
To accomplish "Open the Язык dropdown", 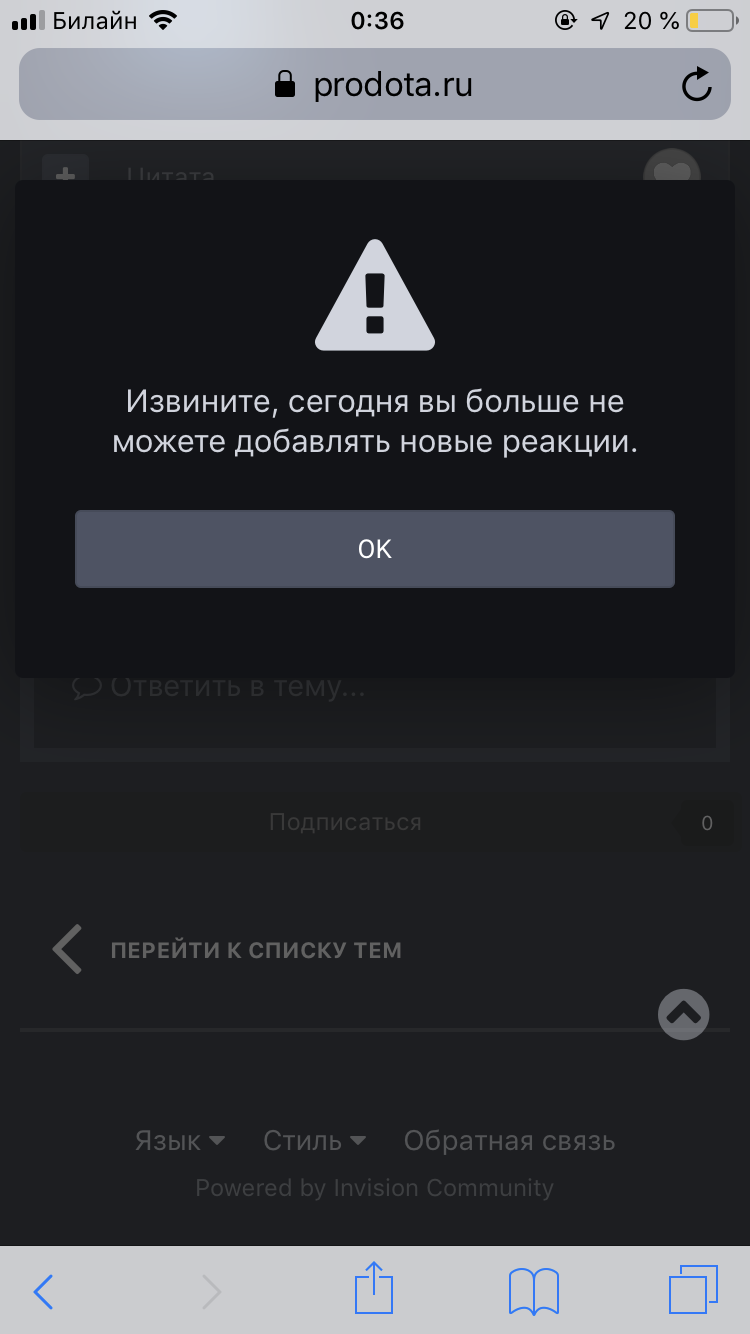I will coord(179,1140).
